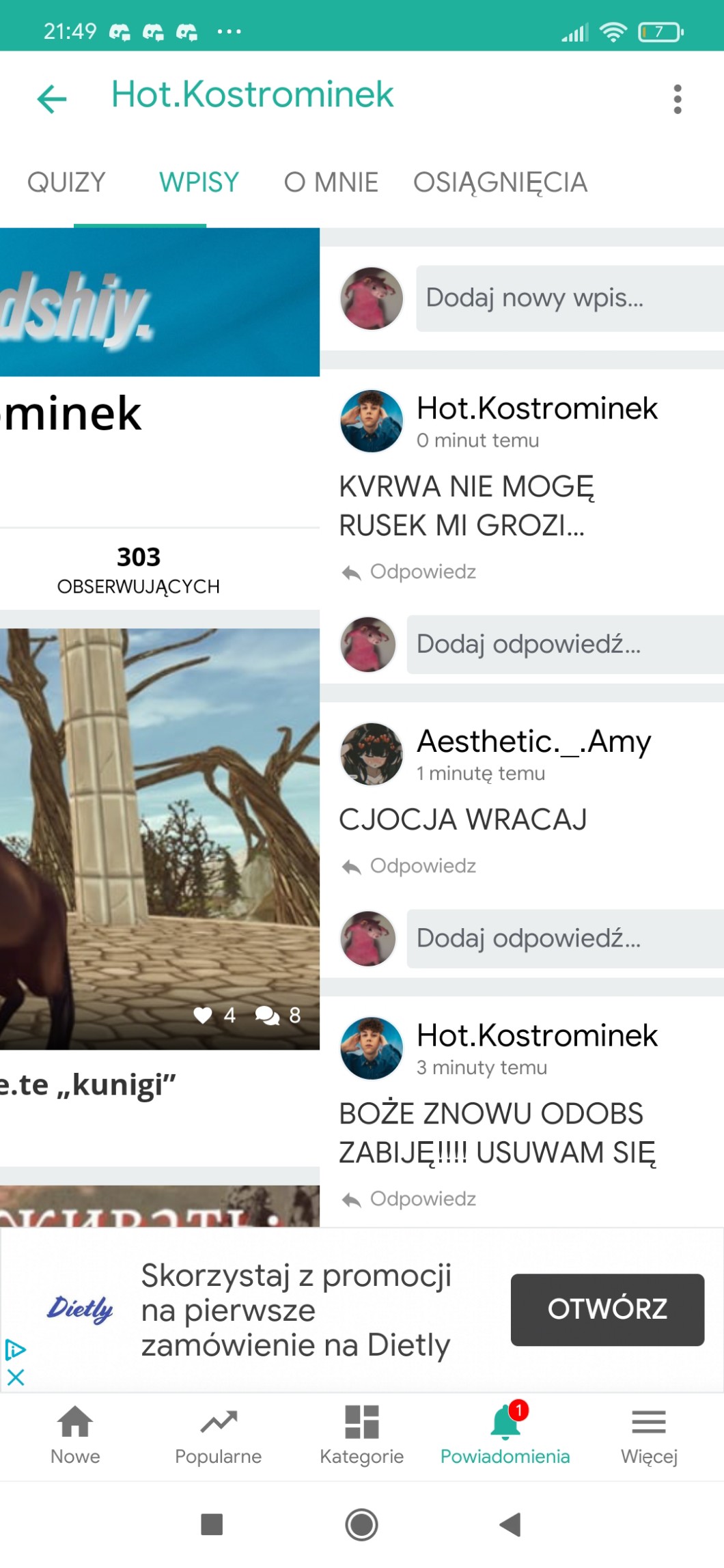Open Powiadomienia notifications
The width and height of the screenshot is (724, 1568).
click(x=505, y=1435)
